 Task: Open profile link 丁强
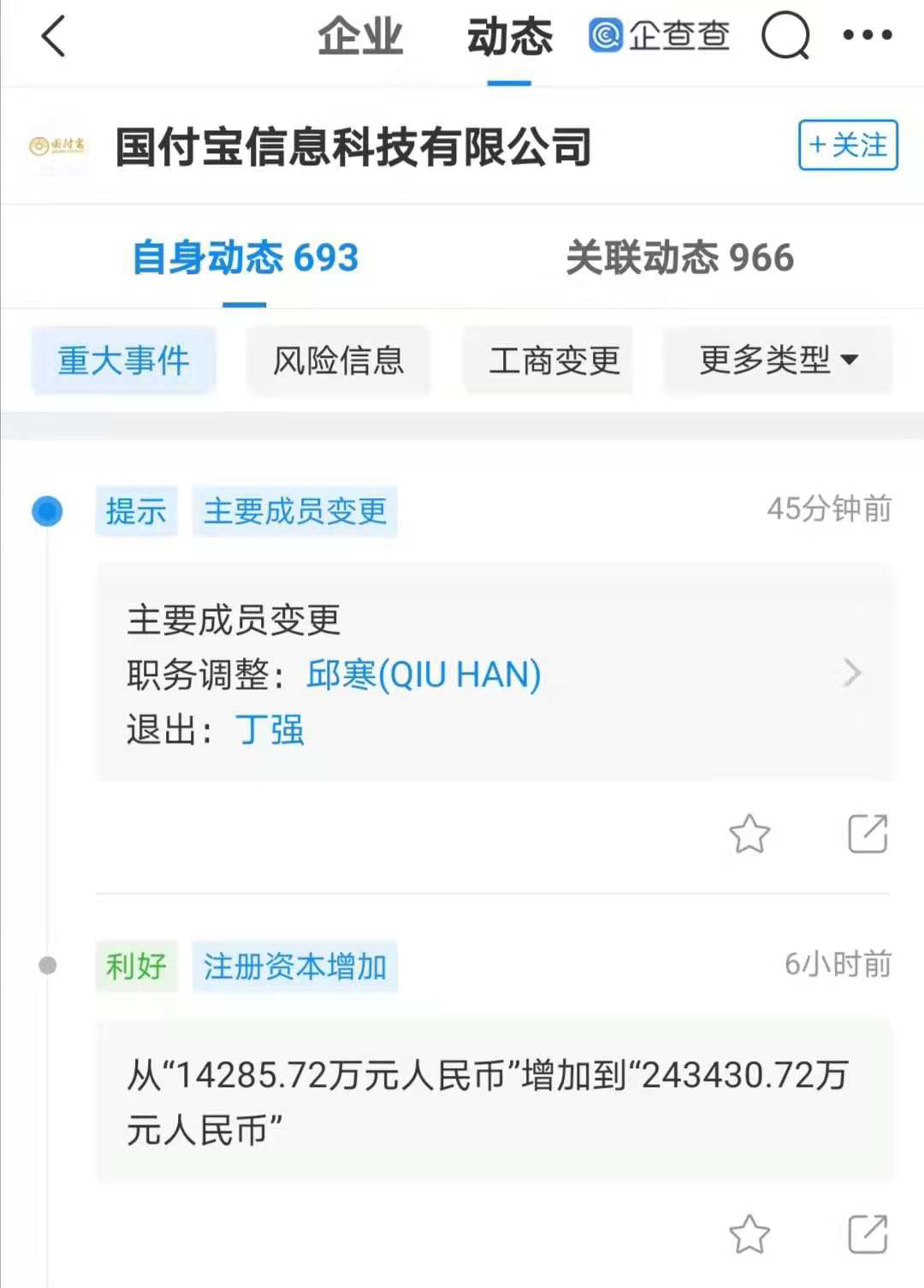coord(269,730)
